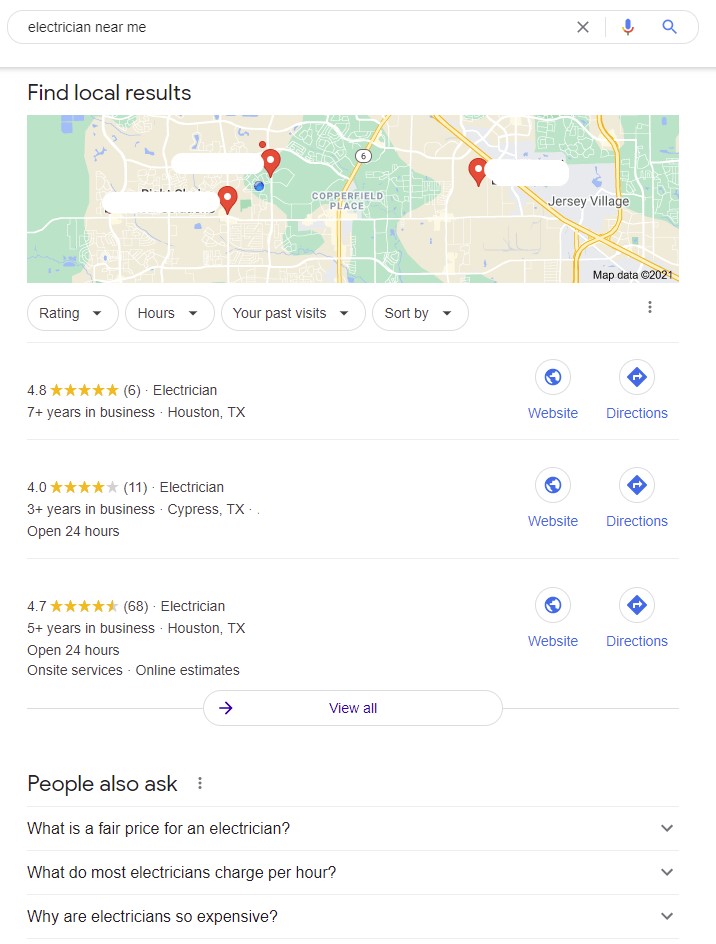Get directions to the 4.8-rated electrician
Viewport: 716px width, 944px height.
click(637, 390)
